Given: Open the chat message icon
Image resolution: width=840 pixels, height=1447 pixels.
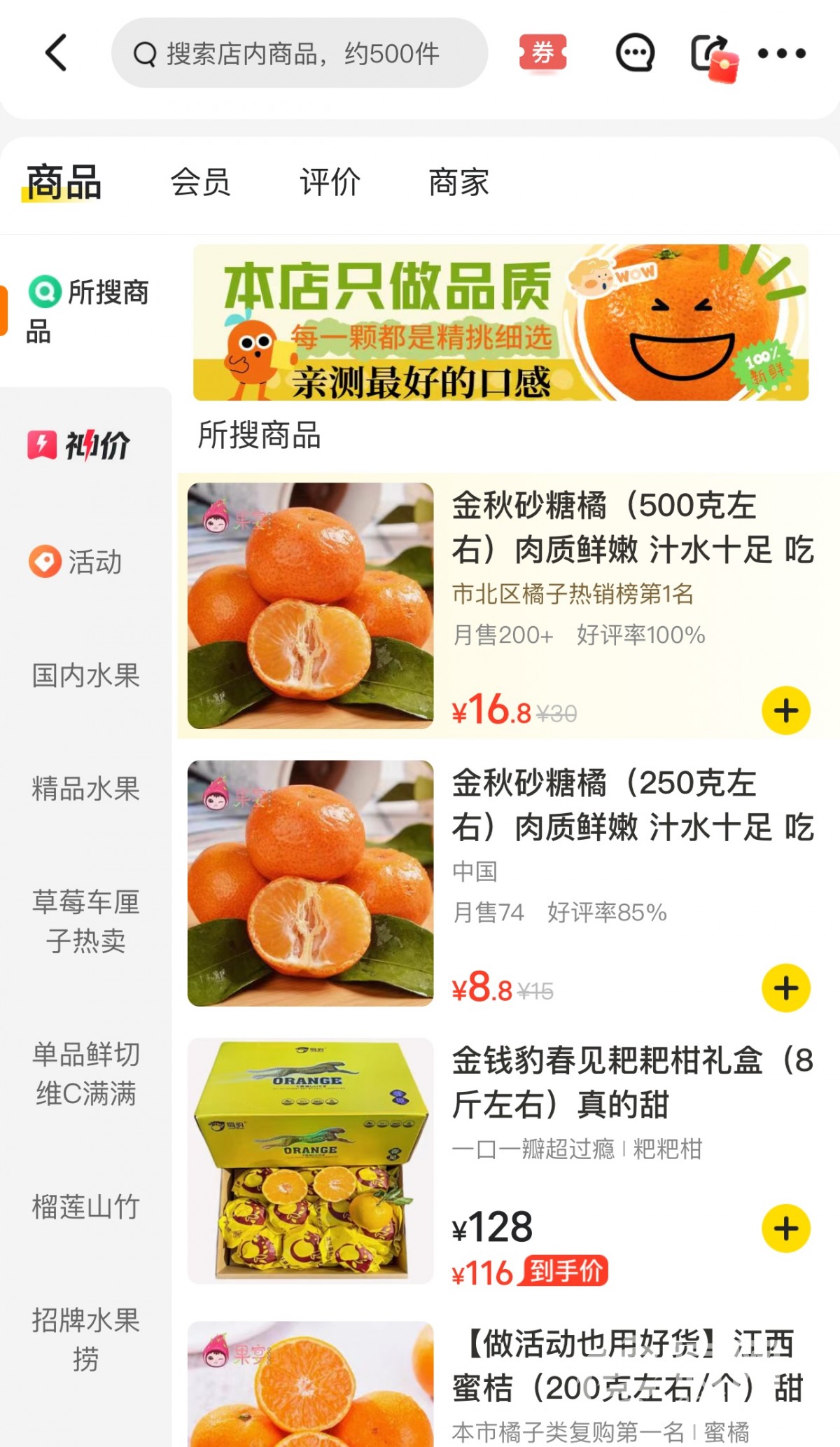Looking at the screenshot, I should click(x=634, y=53).
